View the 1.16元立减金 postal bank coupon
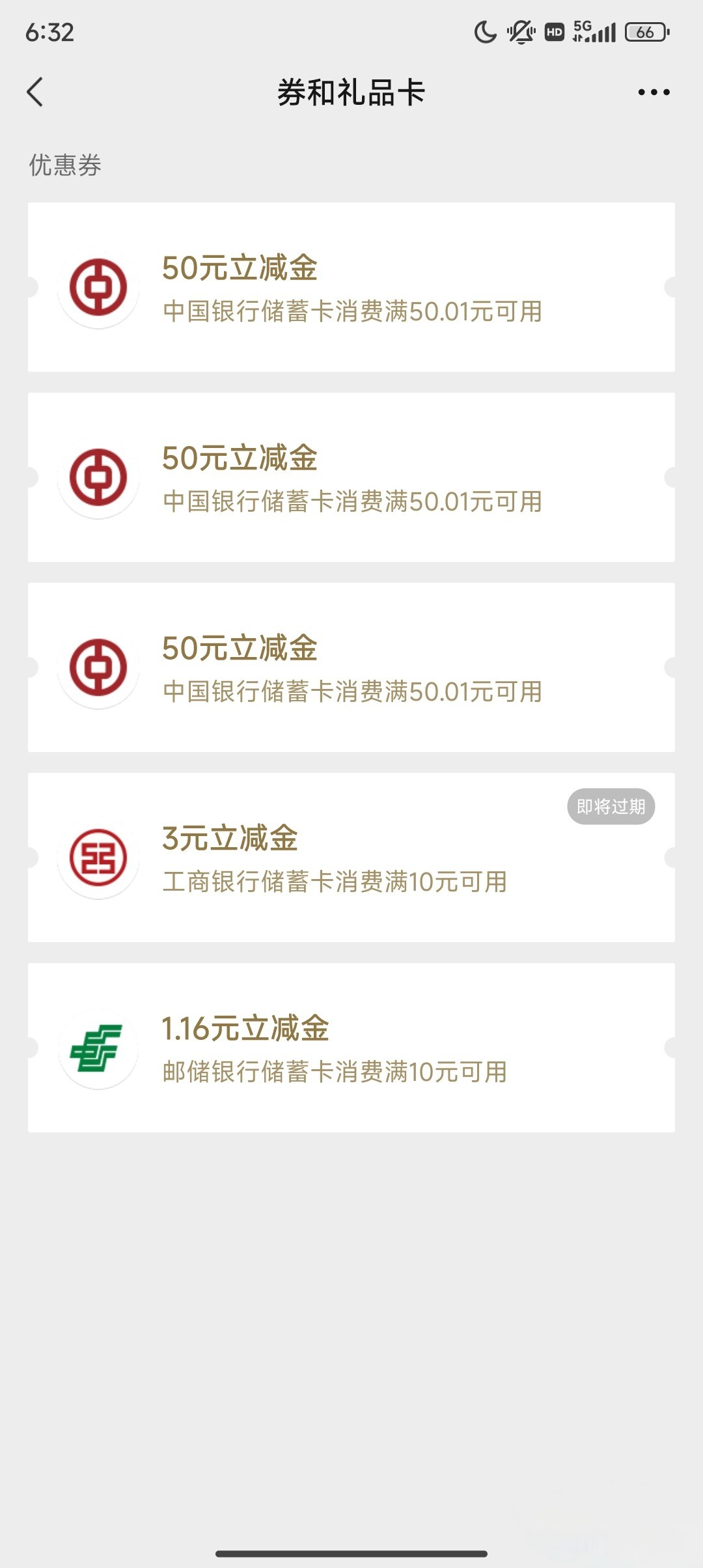 click(351, 1048)
